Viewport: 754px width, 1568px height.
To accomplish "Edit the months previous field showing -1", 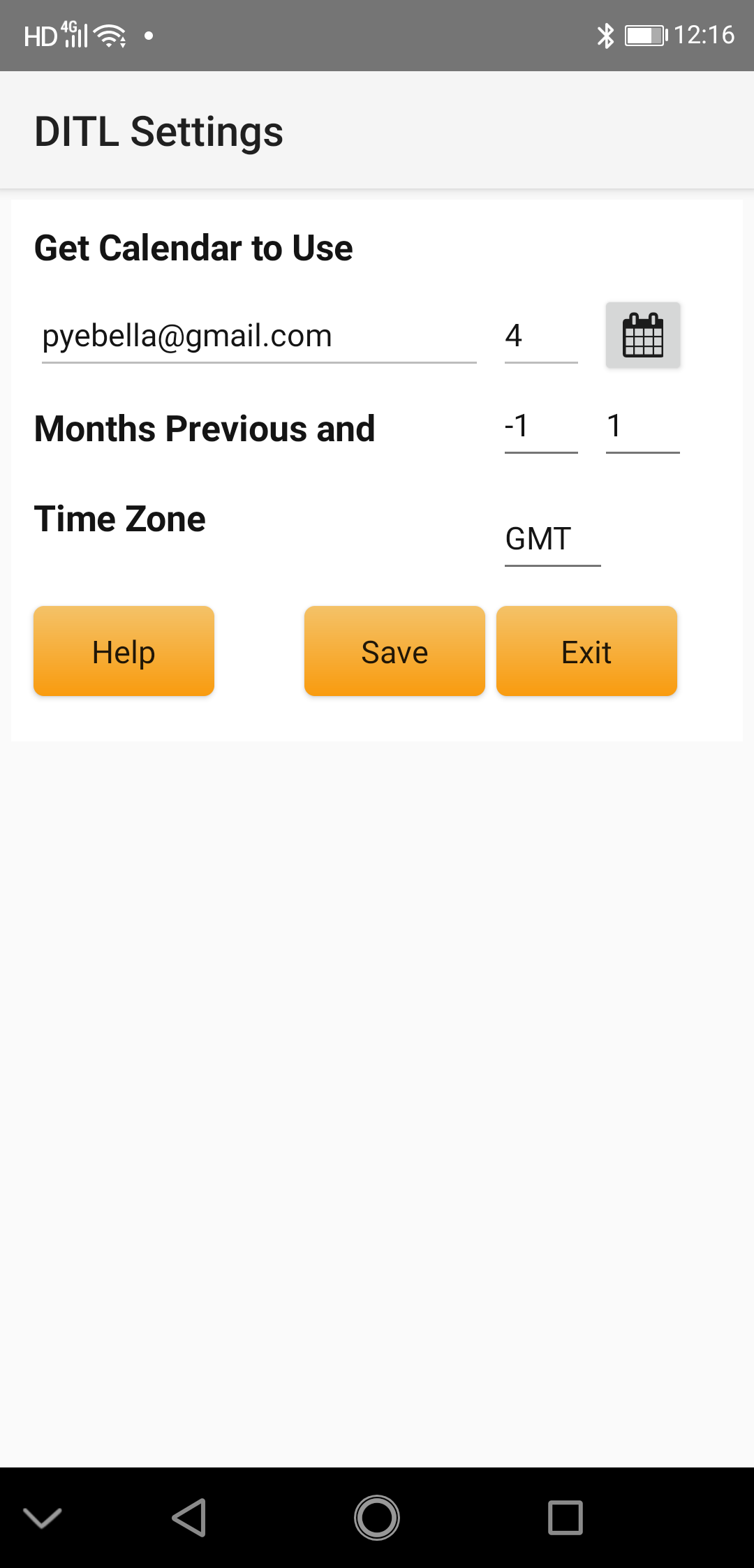I will pos(540,427).
